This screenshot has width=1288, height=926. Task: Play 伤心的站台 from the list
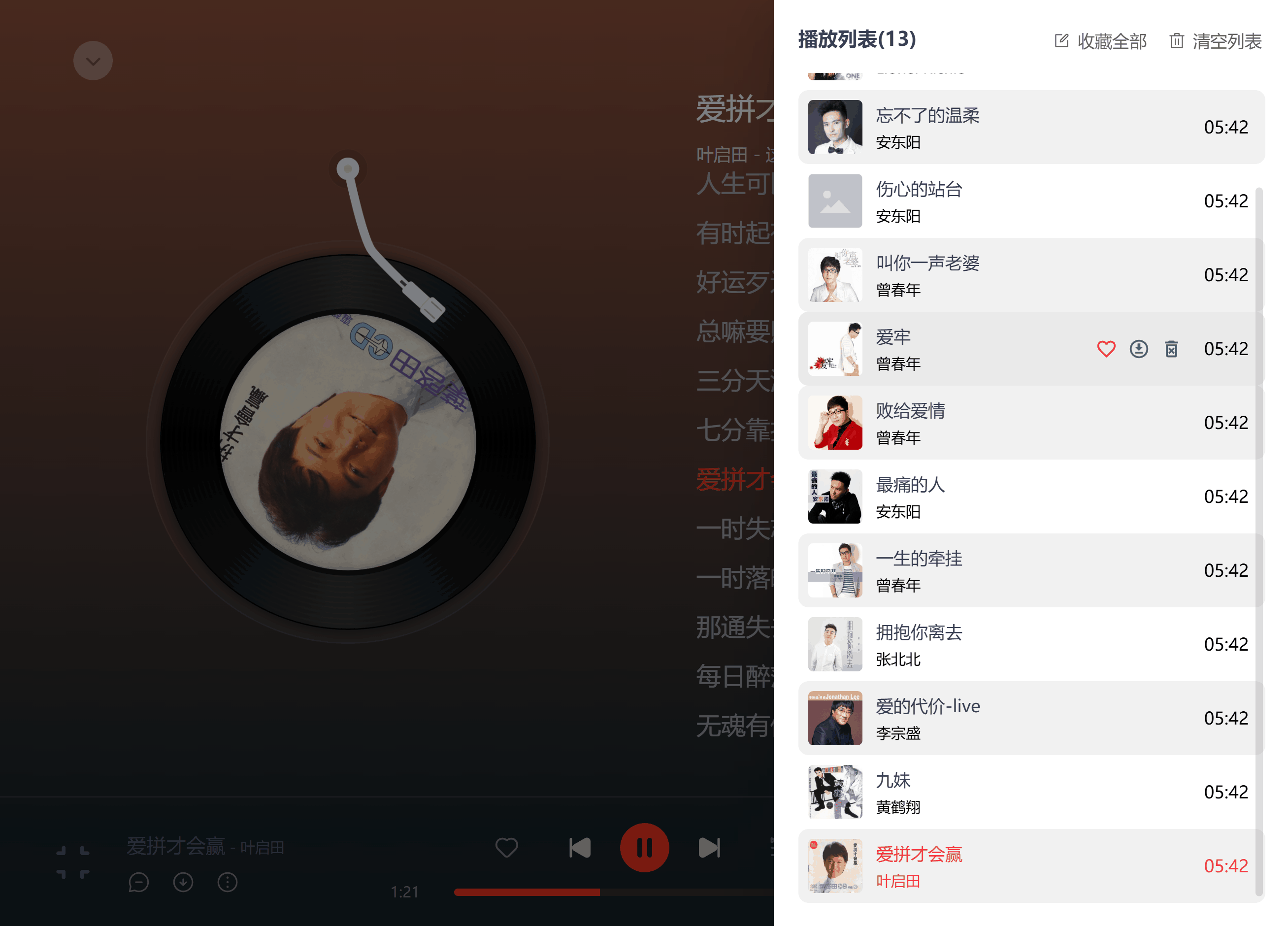919,190
